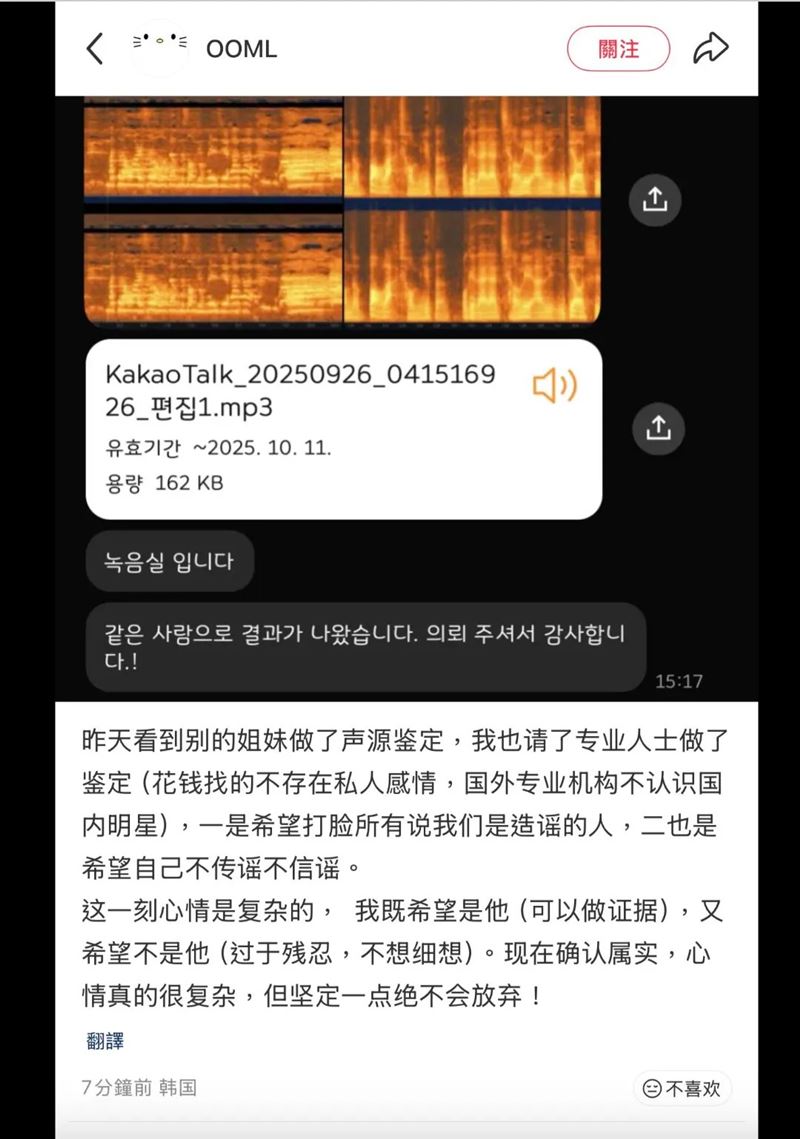Viewport: 800px width, 1139px height.
Task: Go back using the top arrow
Action: (95, 48)
